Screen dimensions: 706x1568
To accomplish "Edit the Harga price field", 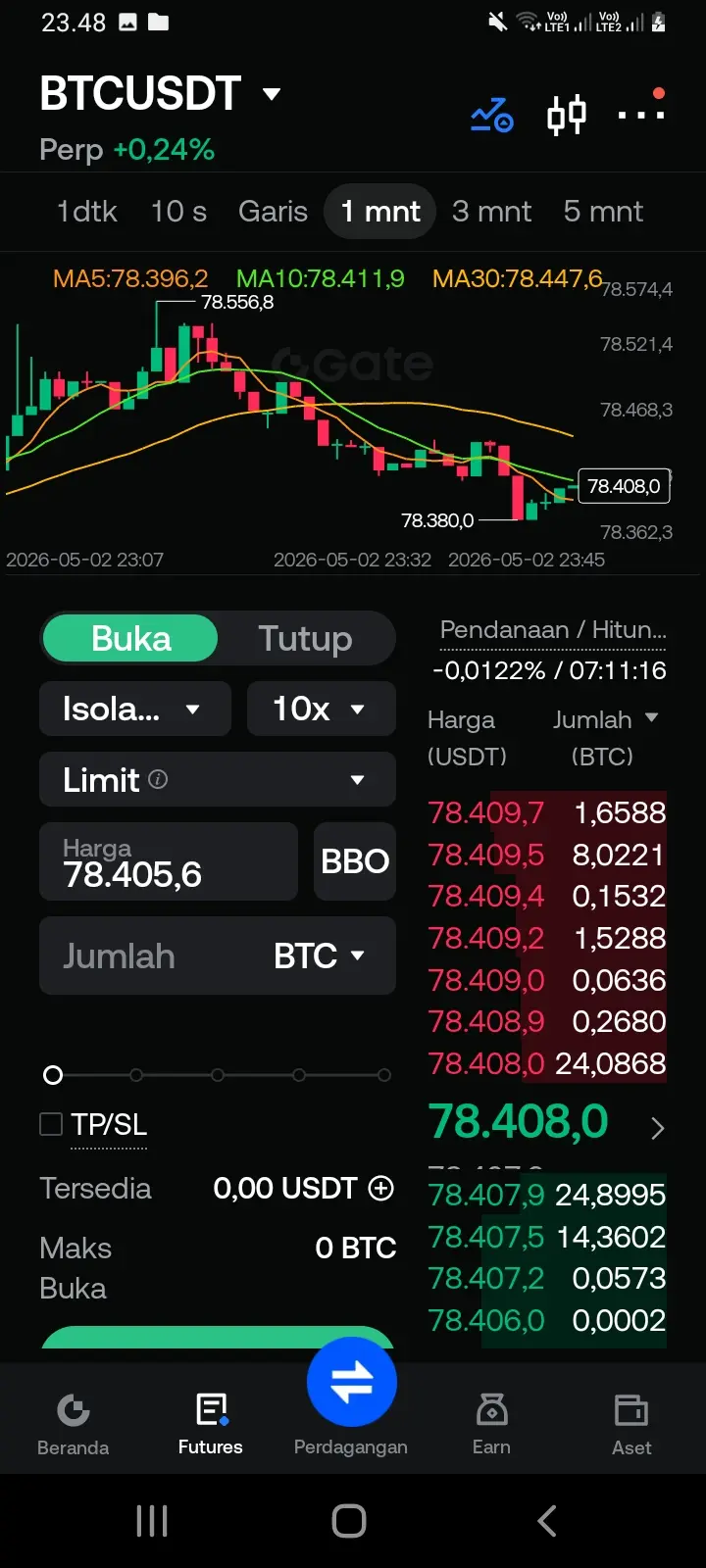I will click(x=169, y=861).
